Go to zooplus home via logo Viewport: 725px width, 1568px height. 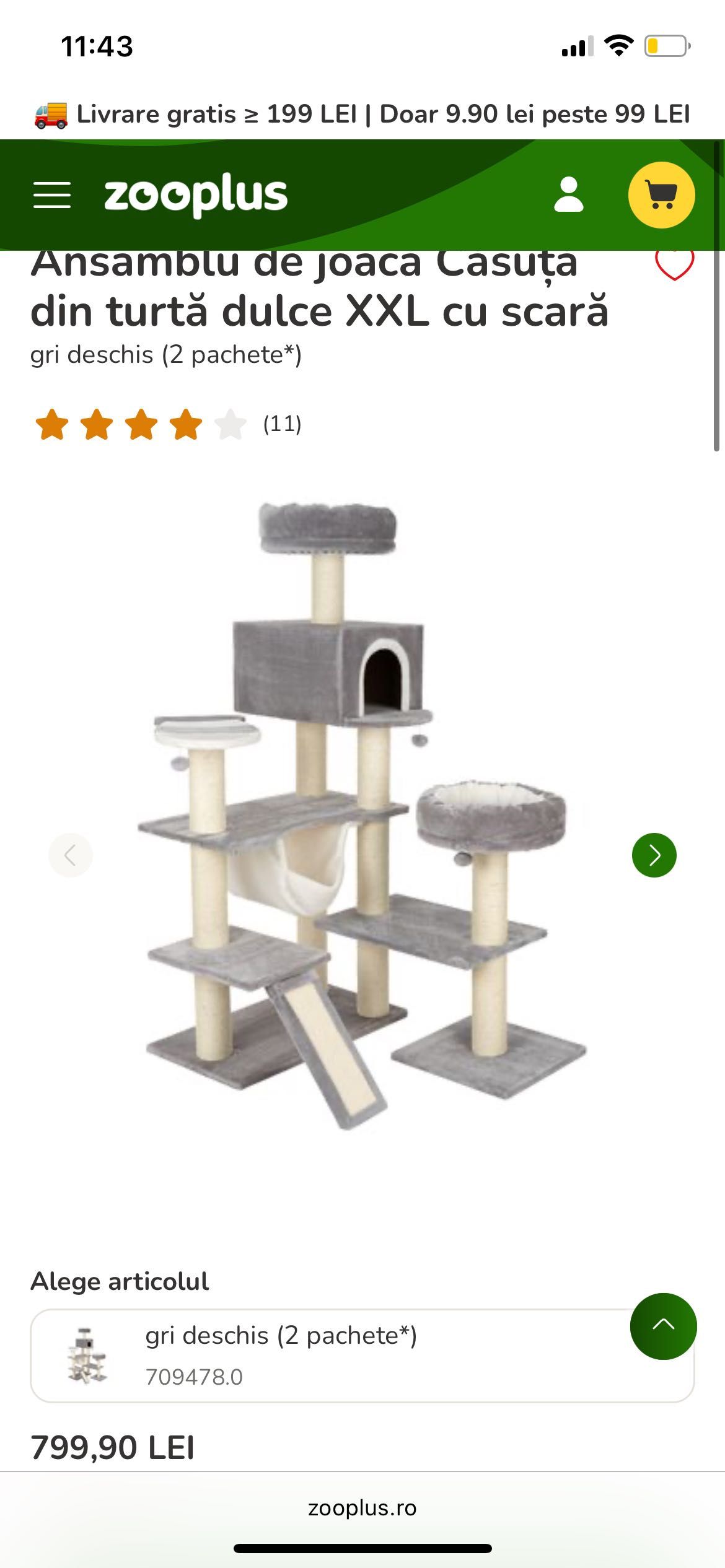196,195
